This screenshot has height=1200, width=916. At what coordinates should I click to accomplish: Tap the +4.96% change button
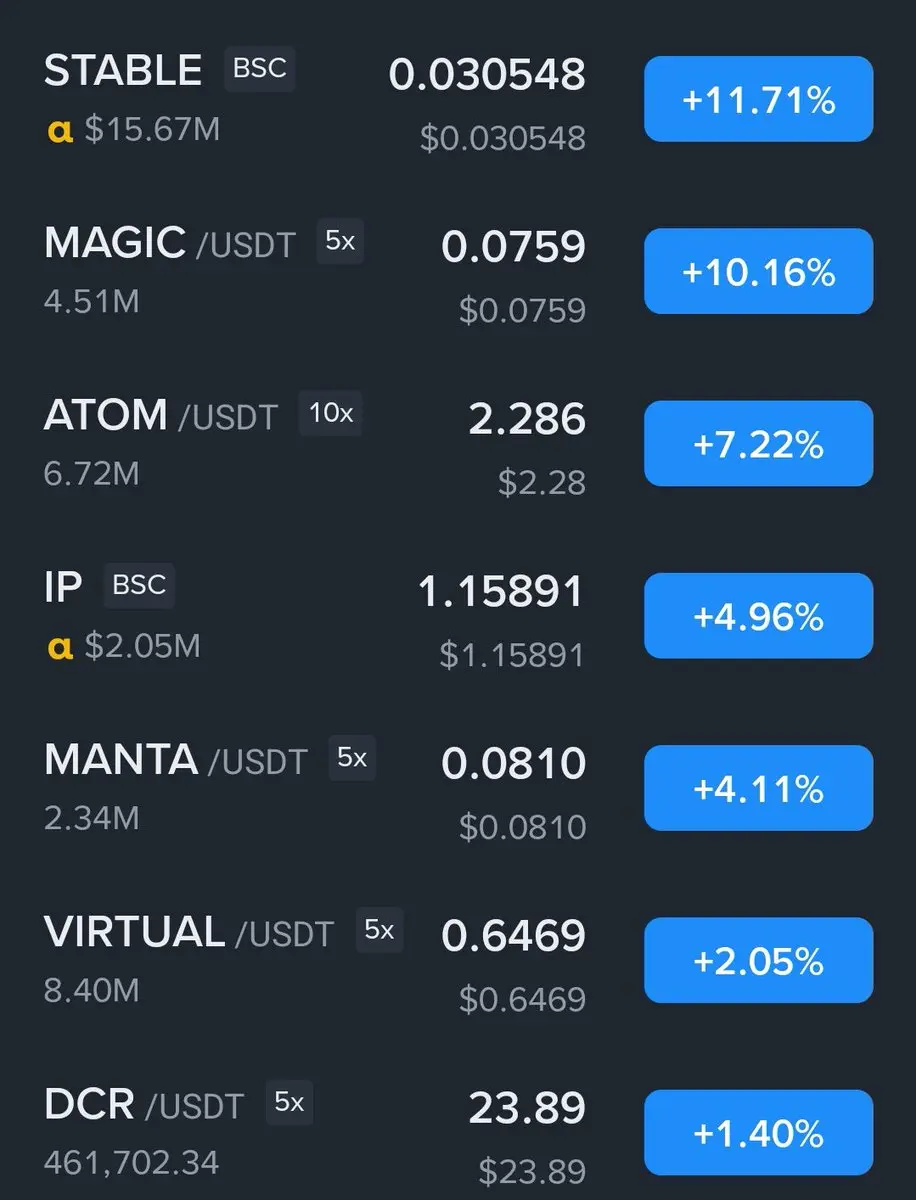point(758,616)
